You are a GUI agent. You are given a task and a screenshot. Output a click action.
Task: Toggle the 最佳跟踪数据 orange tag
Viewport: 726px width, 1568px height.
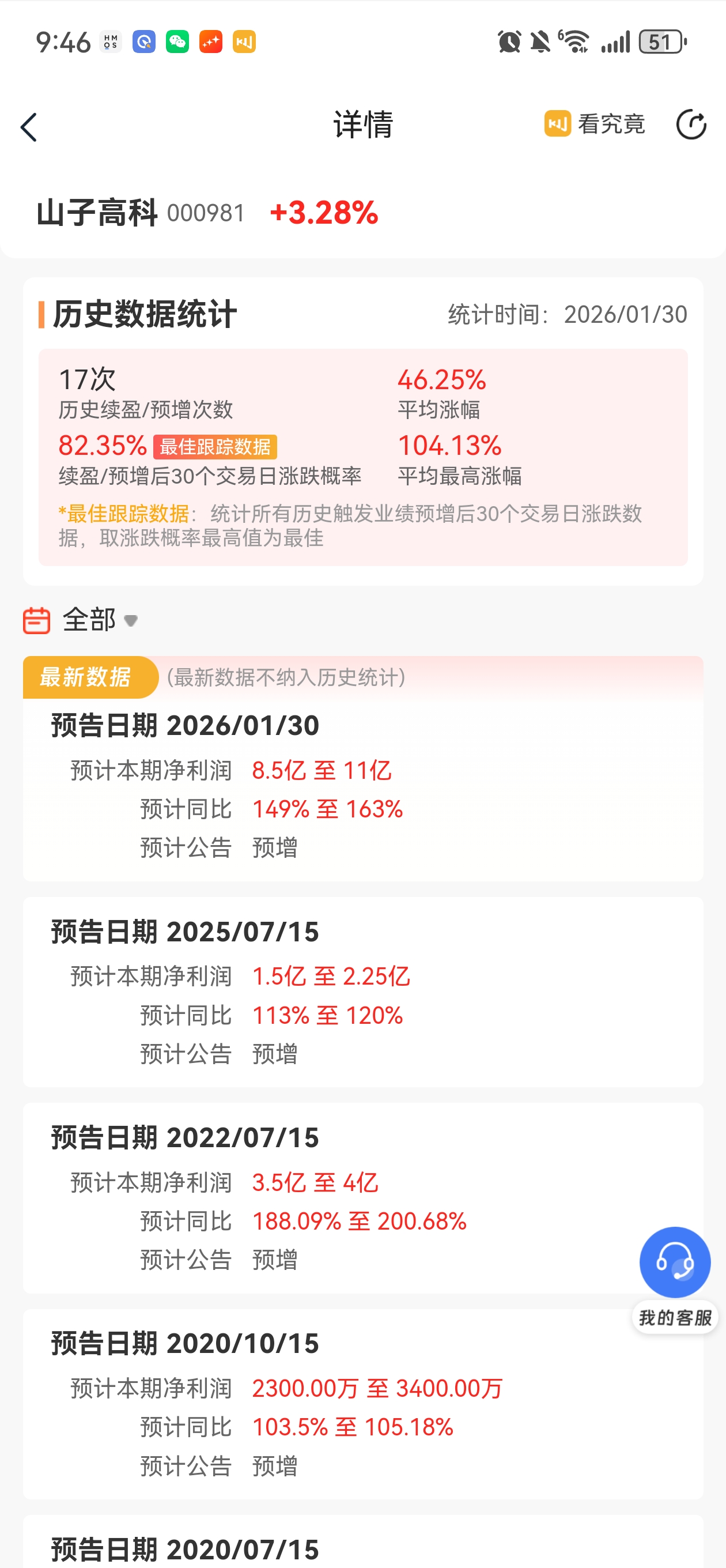pos(216,447)
